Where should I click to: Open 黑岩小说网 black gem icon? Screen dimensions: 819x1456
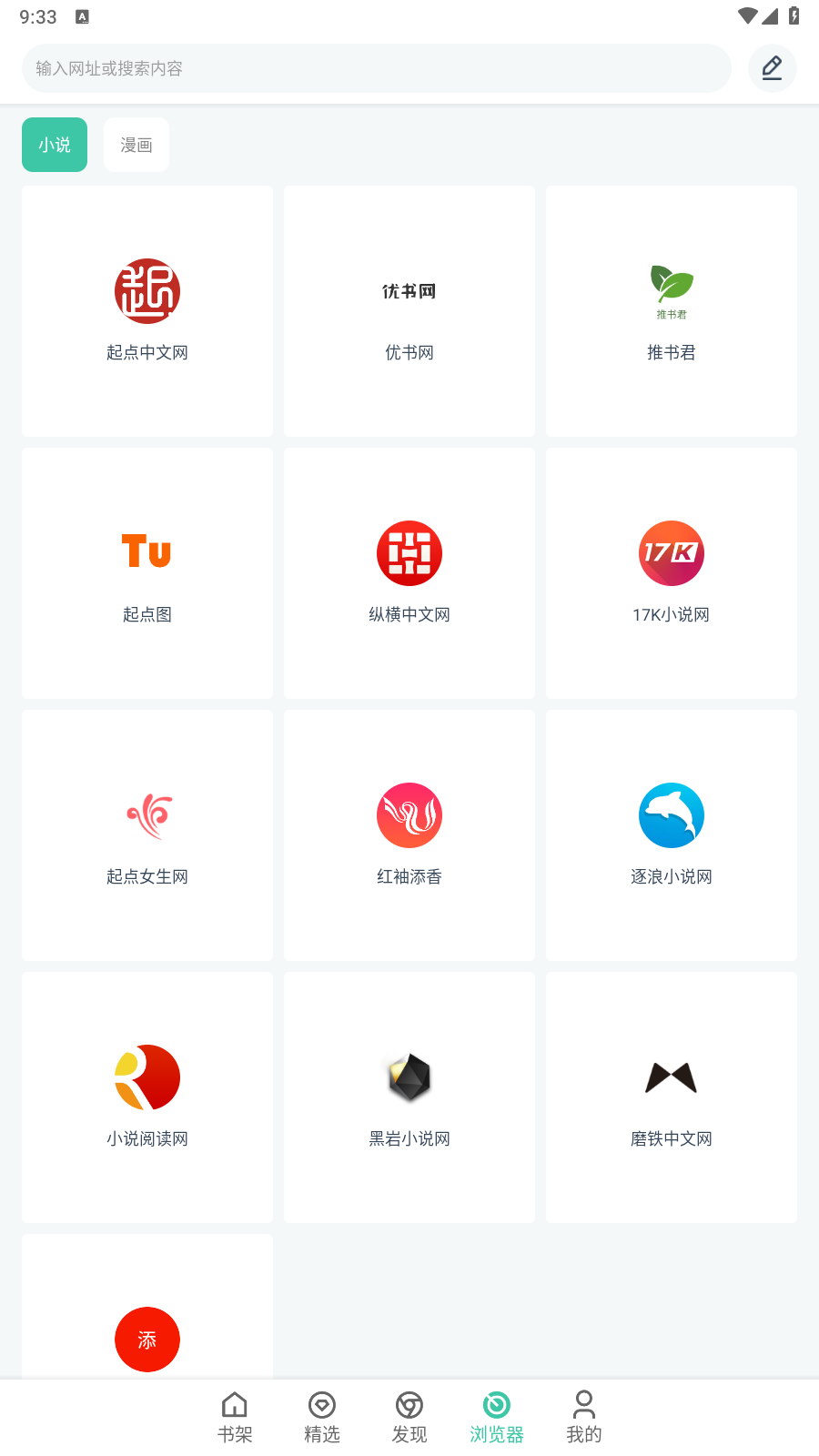[x=409, y=1077]
